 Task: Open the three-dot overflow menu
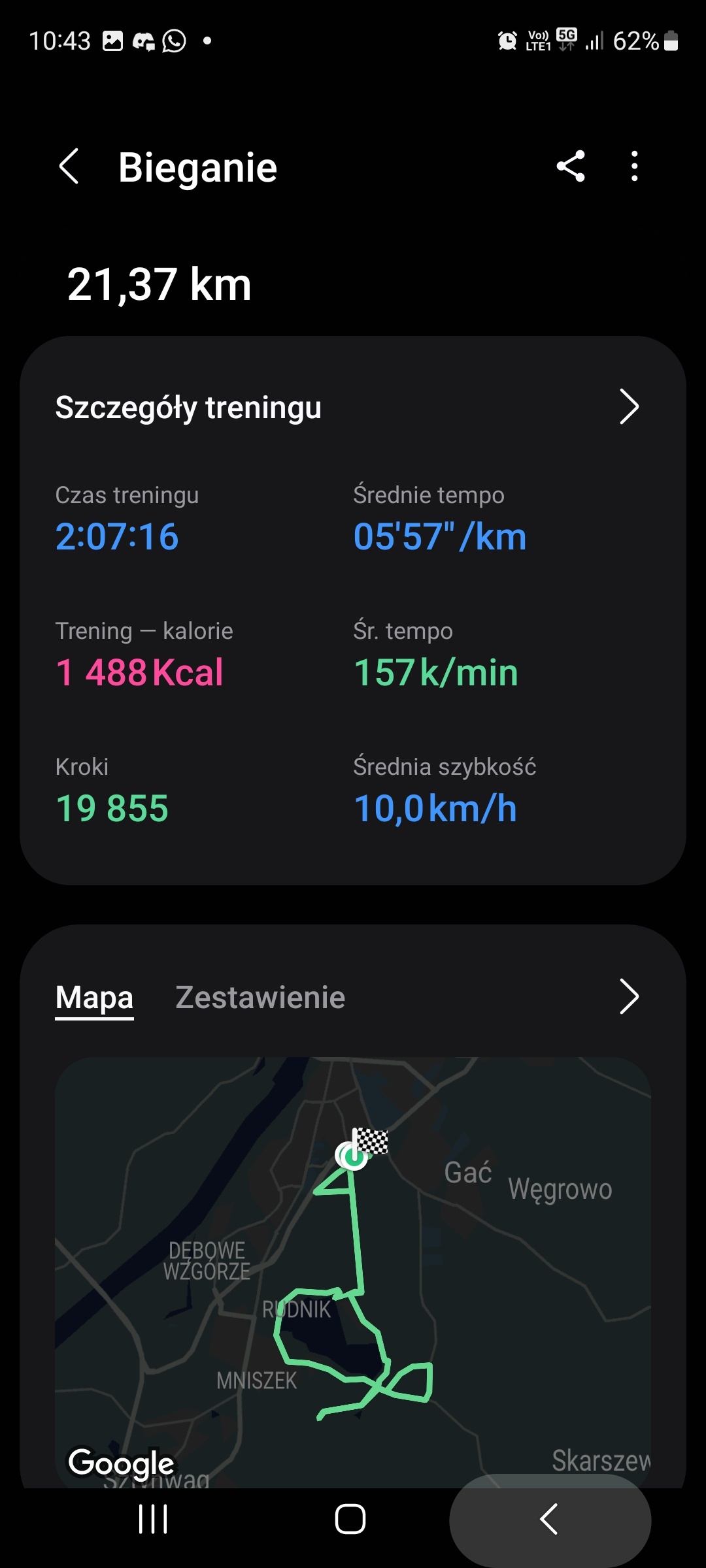pyautogui.click(x=634, y=166)
